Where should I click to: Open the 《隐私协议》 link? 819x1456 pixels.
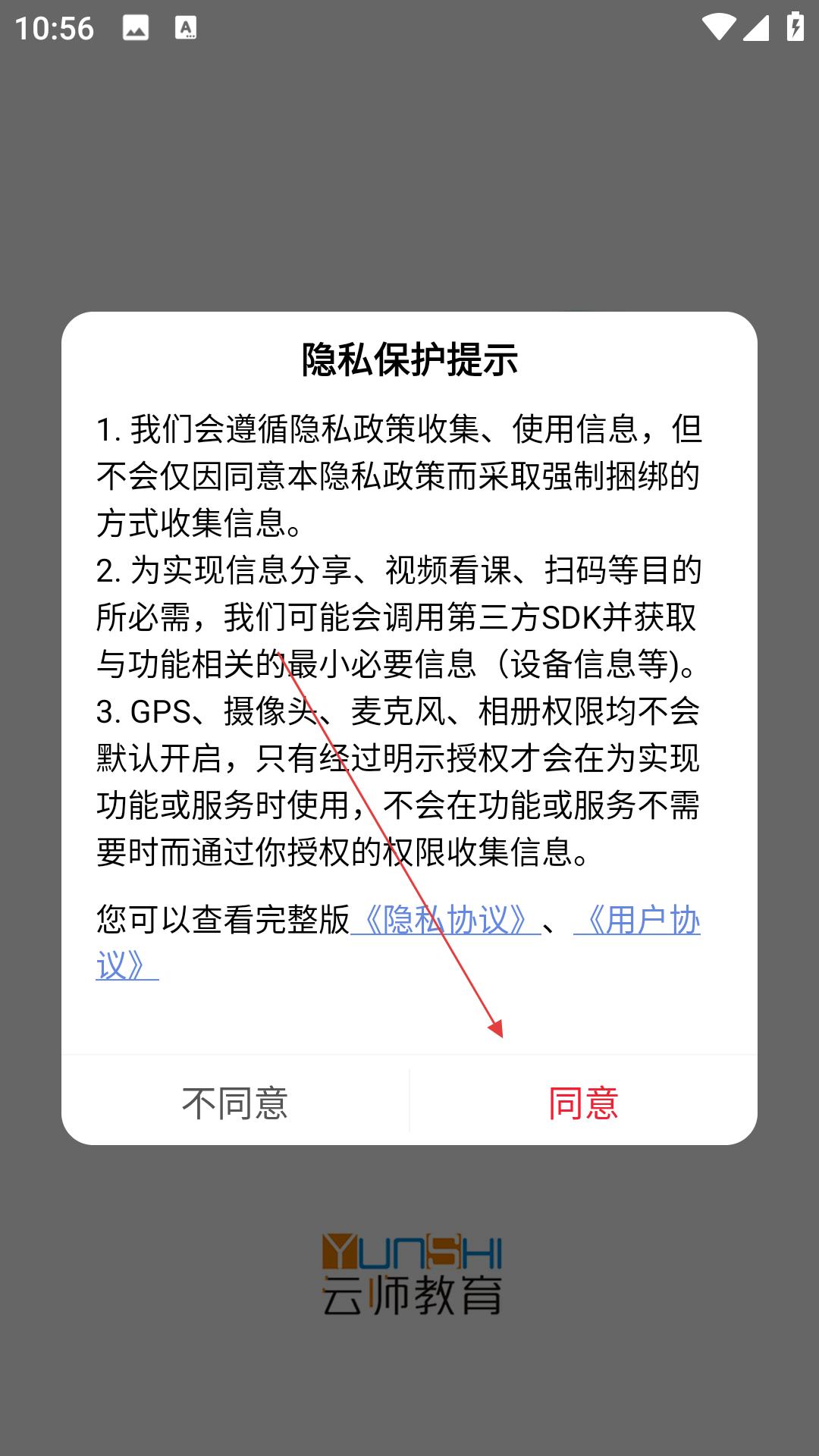(x=446, y=920)
